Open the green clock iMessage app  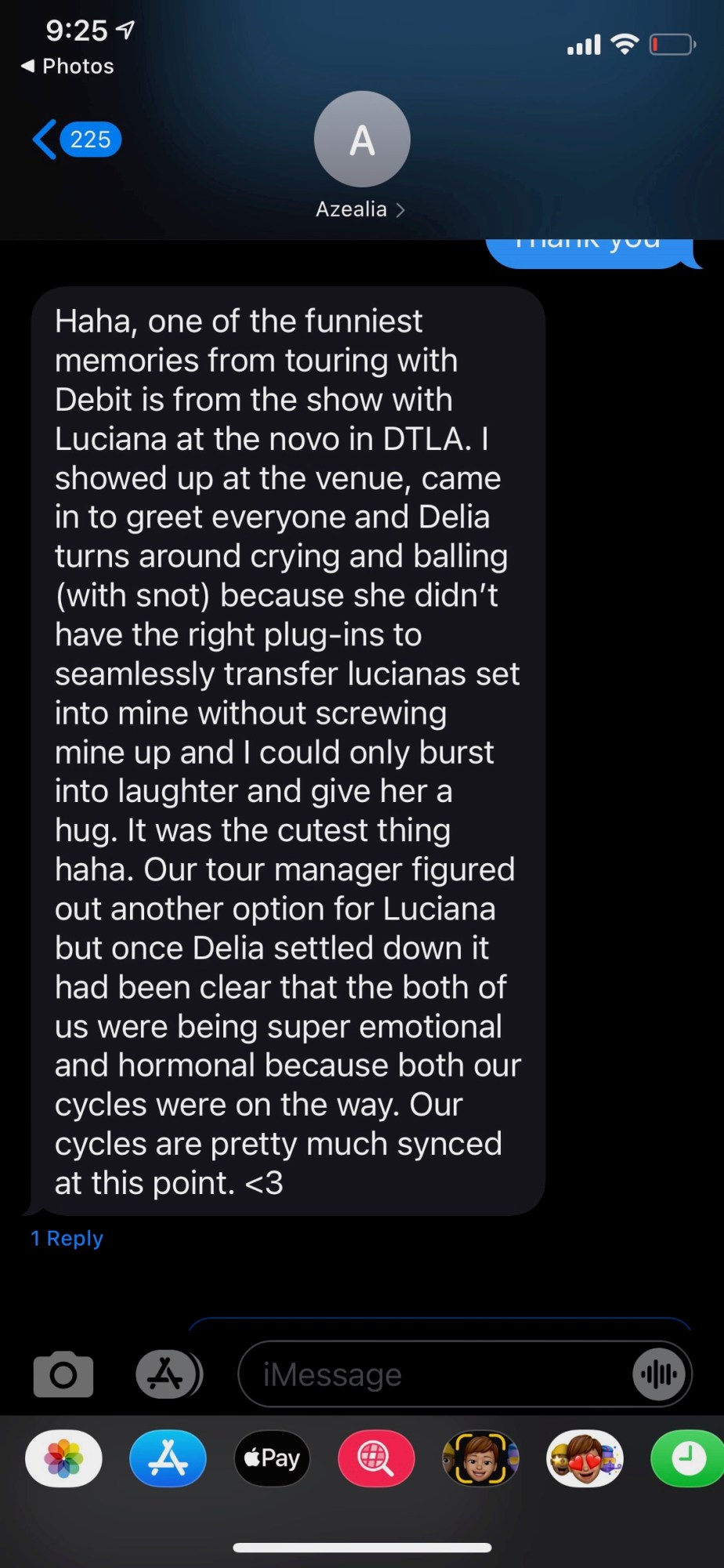pyautogui.click(x=687, y=1458)
